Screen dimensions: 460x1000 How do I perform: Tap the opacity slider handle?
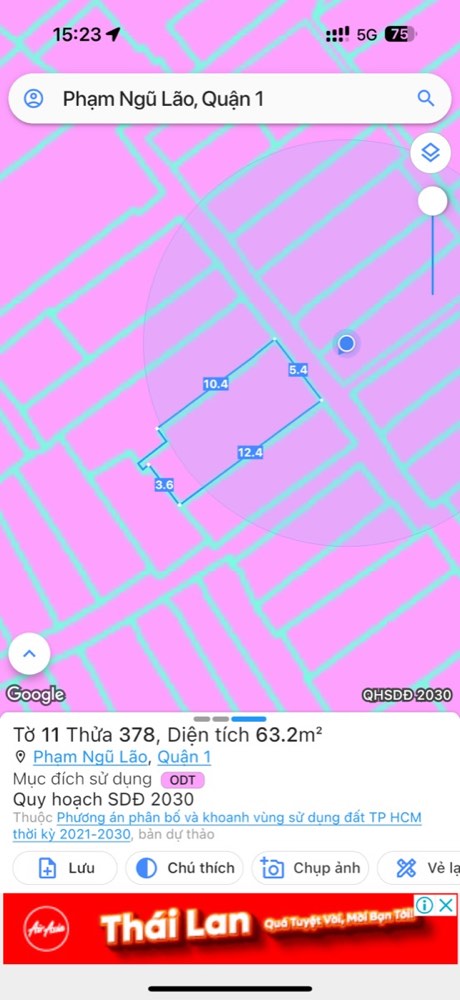(x=433, y=202)
